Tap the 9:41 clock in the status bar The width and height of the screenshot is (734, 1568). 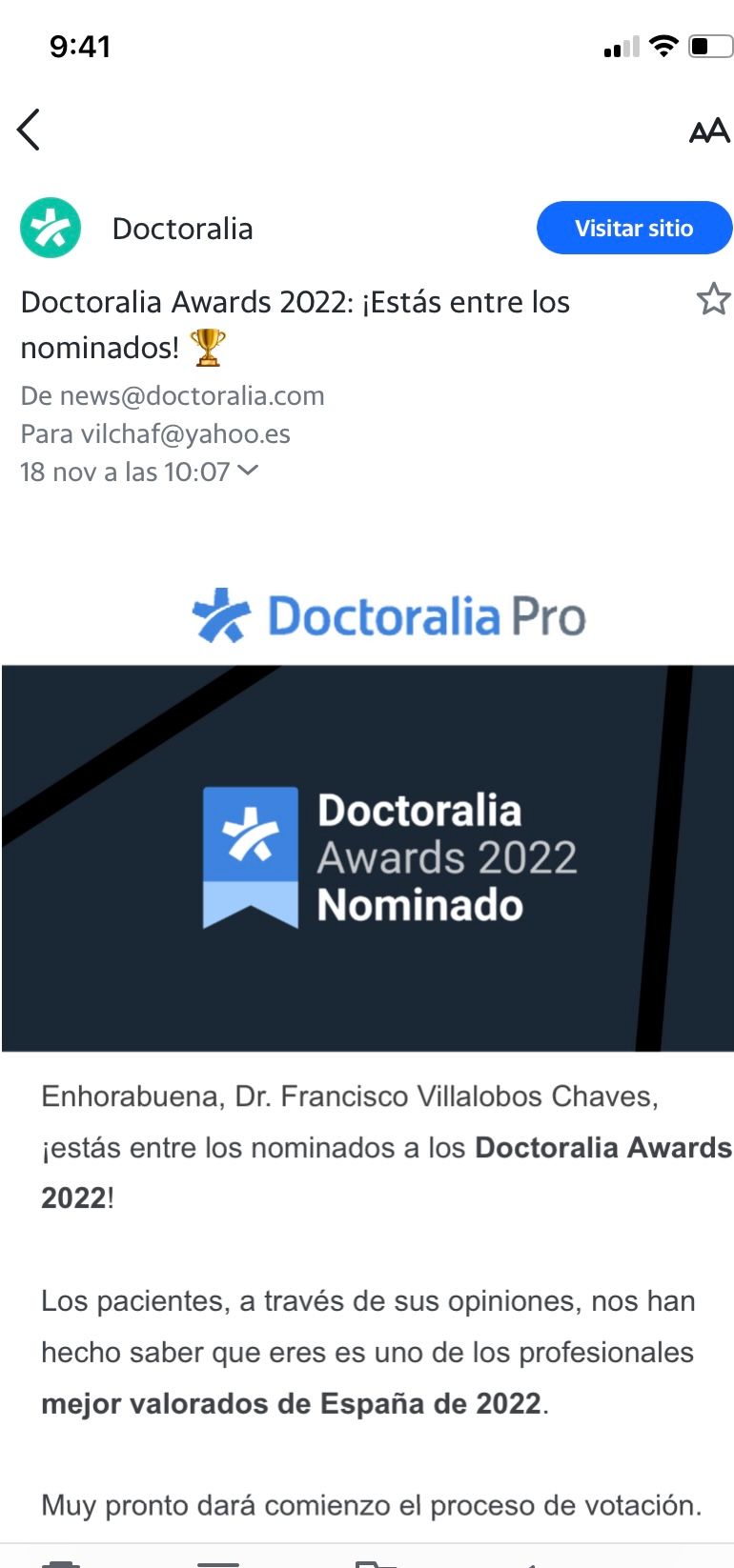point(81,45)
